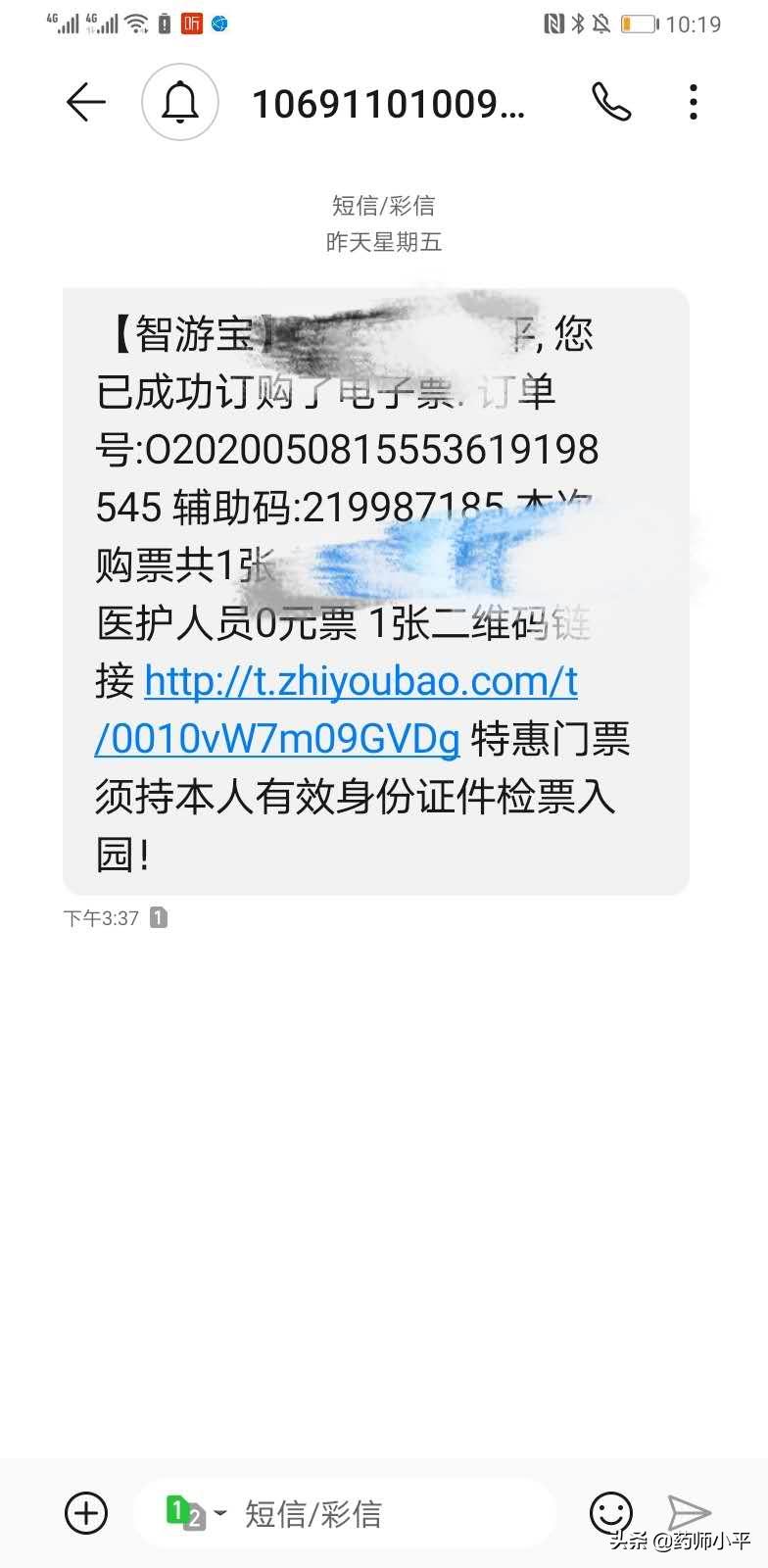Screen dimensions: 768x1568
Task: Select the 短信/彩信 conversation label
Action: 383,205
